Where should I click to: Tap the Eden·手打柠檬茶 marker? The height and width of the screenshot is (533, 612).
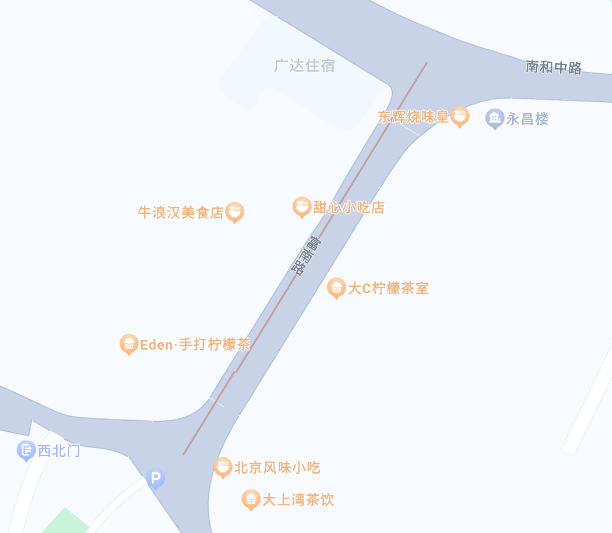click(x=129, y=344)
